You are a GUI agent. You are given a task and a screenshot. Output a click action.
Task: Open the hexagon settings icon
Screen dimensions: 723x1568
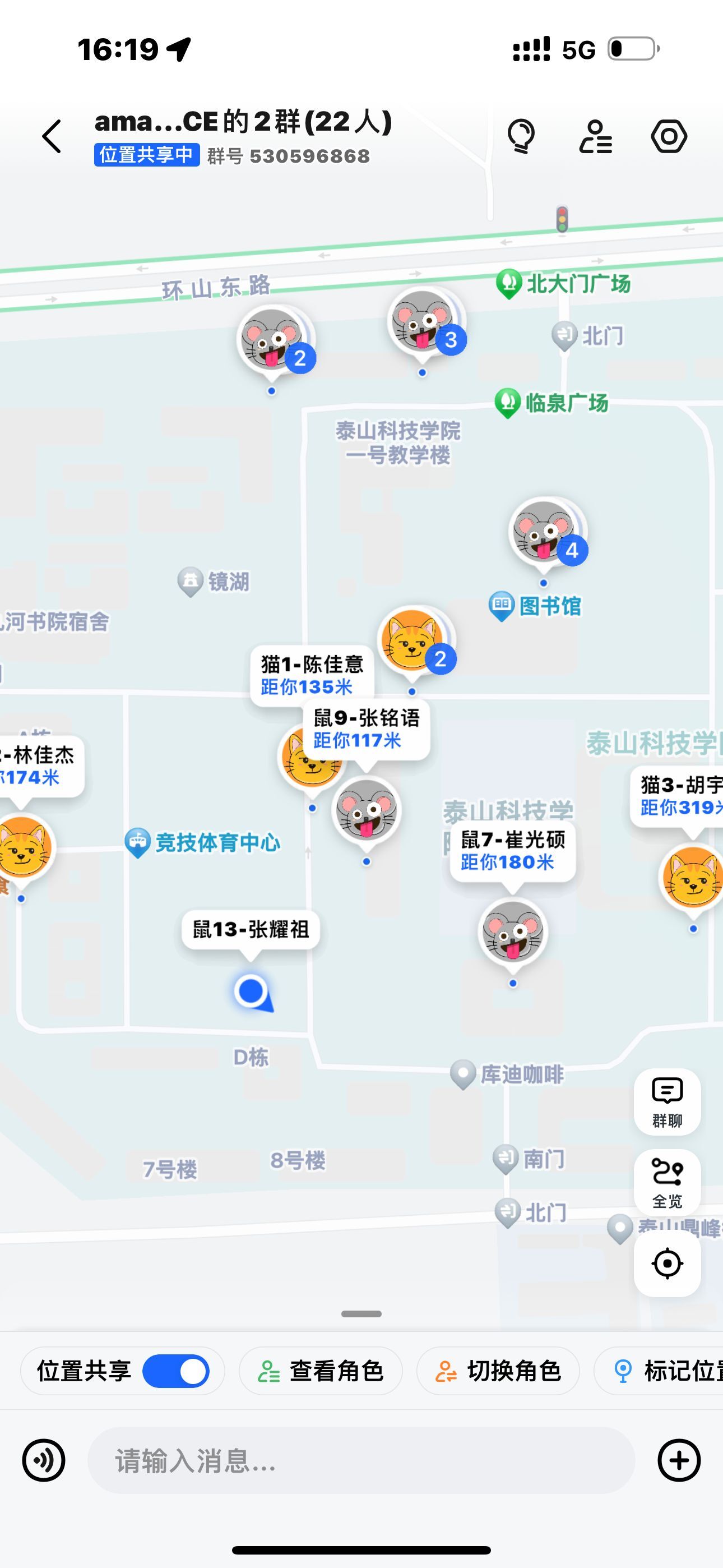coord(669,136)
